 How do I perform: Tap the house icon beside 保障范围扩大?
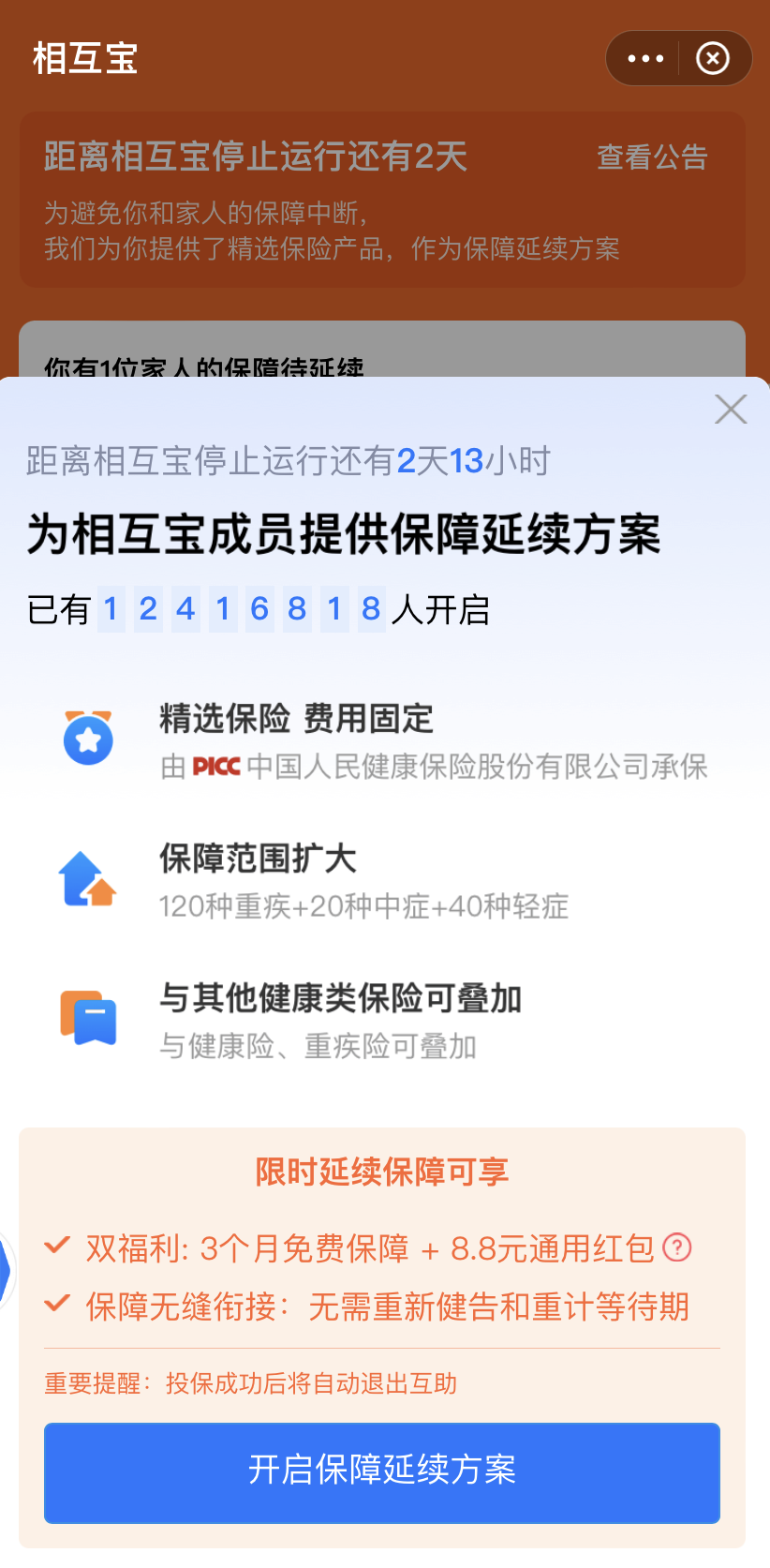(89, 879)
